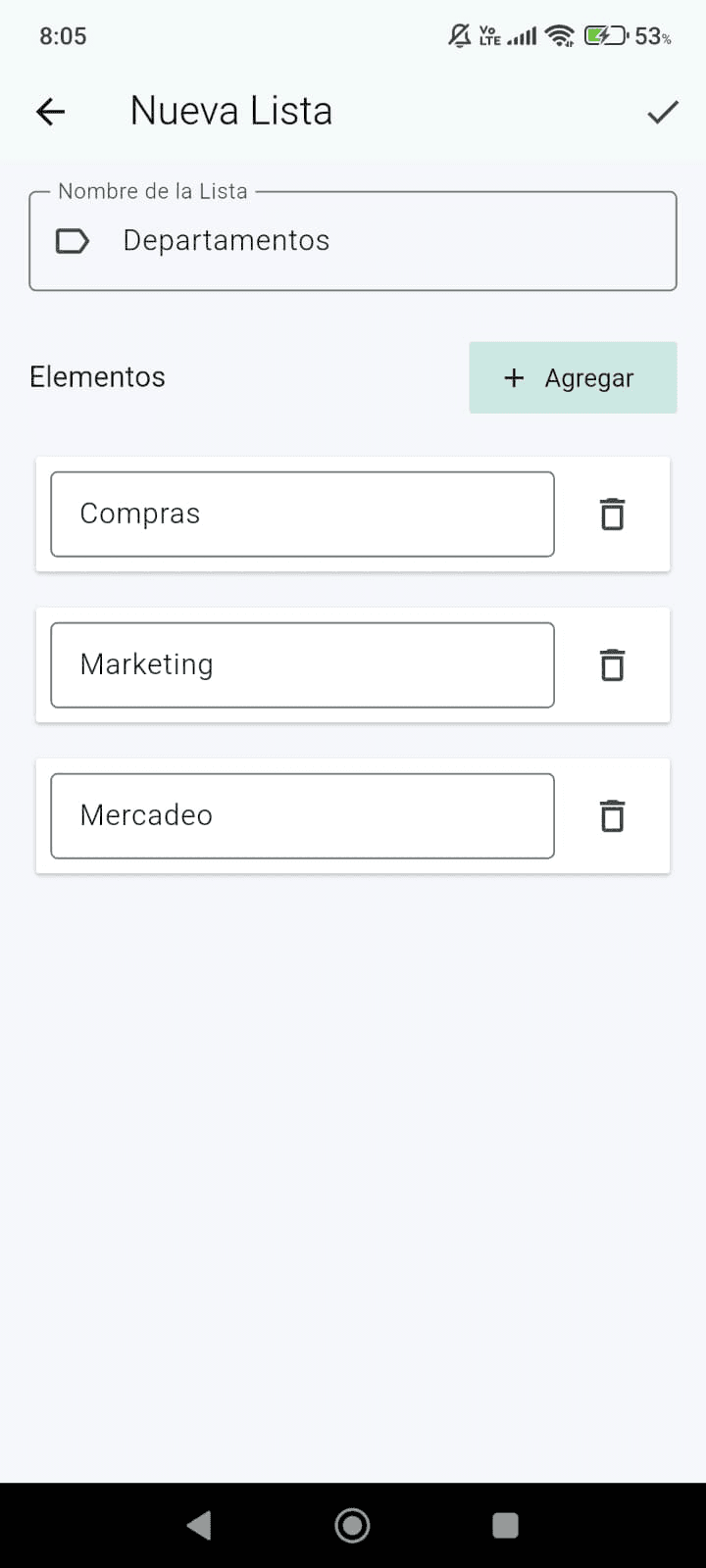Tap the recent apps square button
Viewport: 706px width, 1568px height.
pyautogui.click(x=505, y=1525)
